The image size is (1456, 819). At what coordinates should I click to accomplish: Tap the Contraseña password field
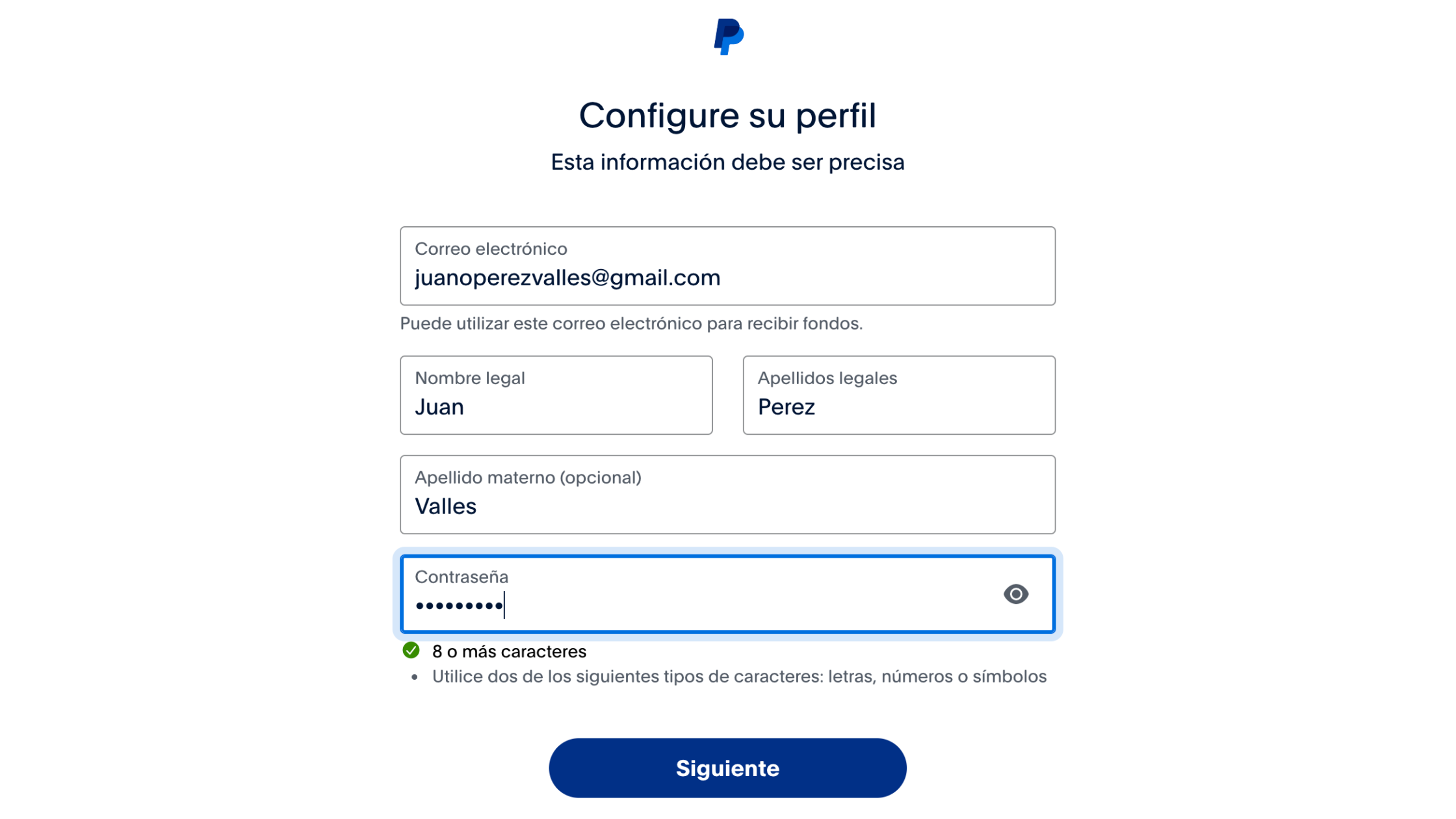(x=695, y=595)
